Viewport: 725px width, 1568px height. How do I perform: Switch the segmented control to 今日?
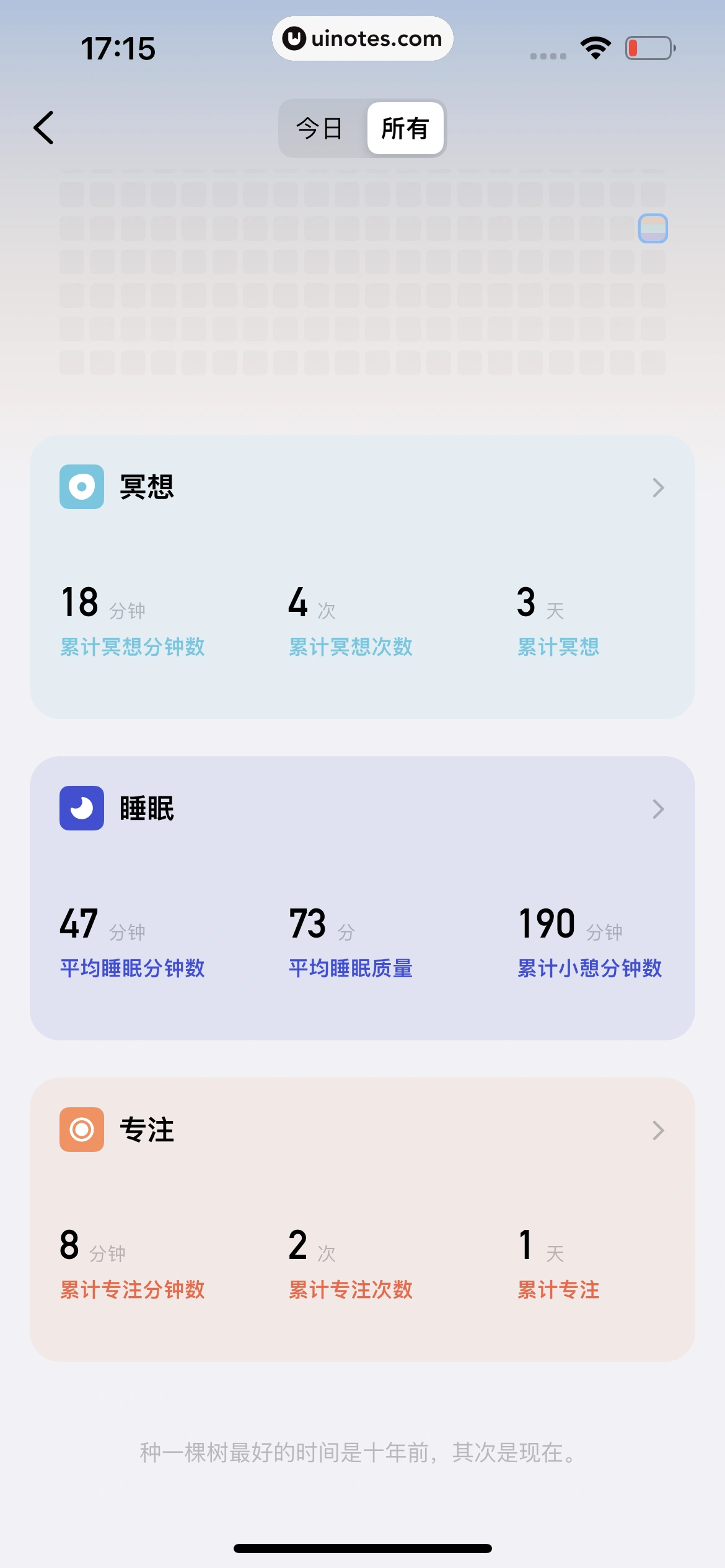(320, 129)
